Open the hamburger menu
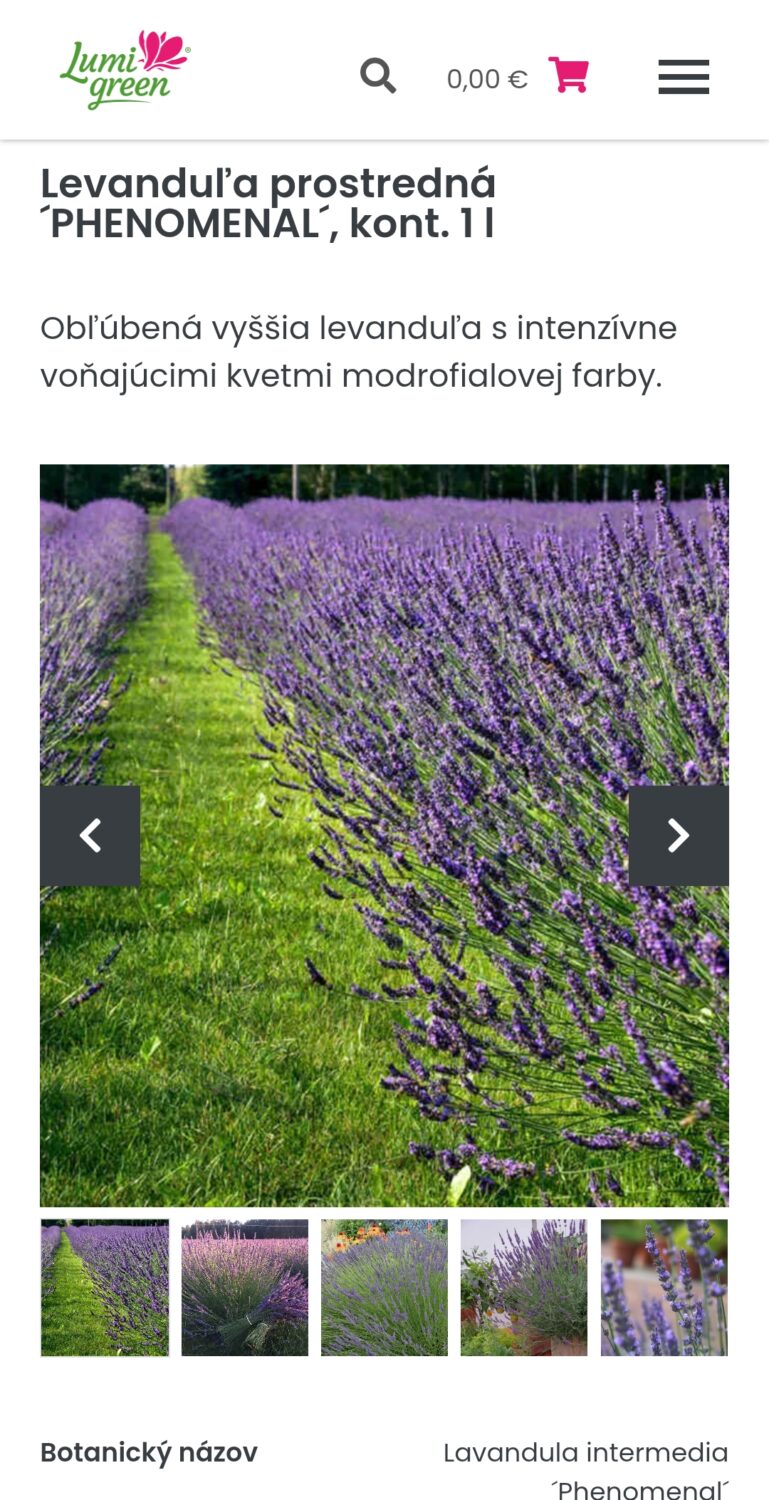This screenshot has height=1500, width=769. click(x=683, y=76)
